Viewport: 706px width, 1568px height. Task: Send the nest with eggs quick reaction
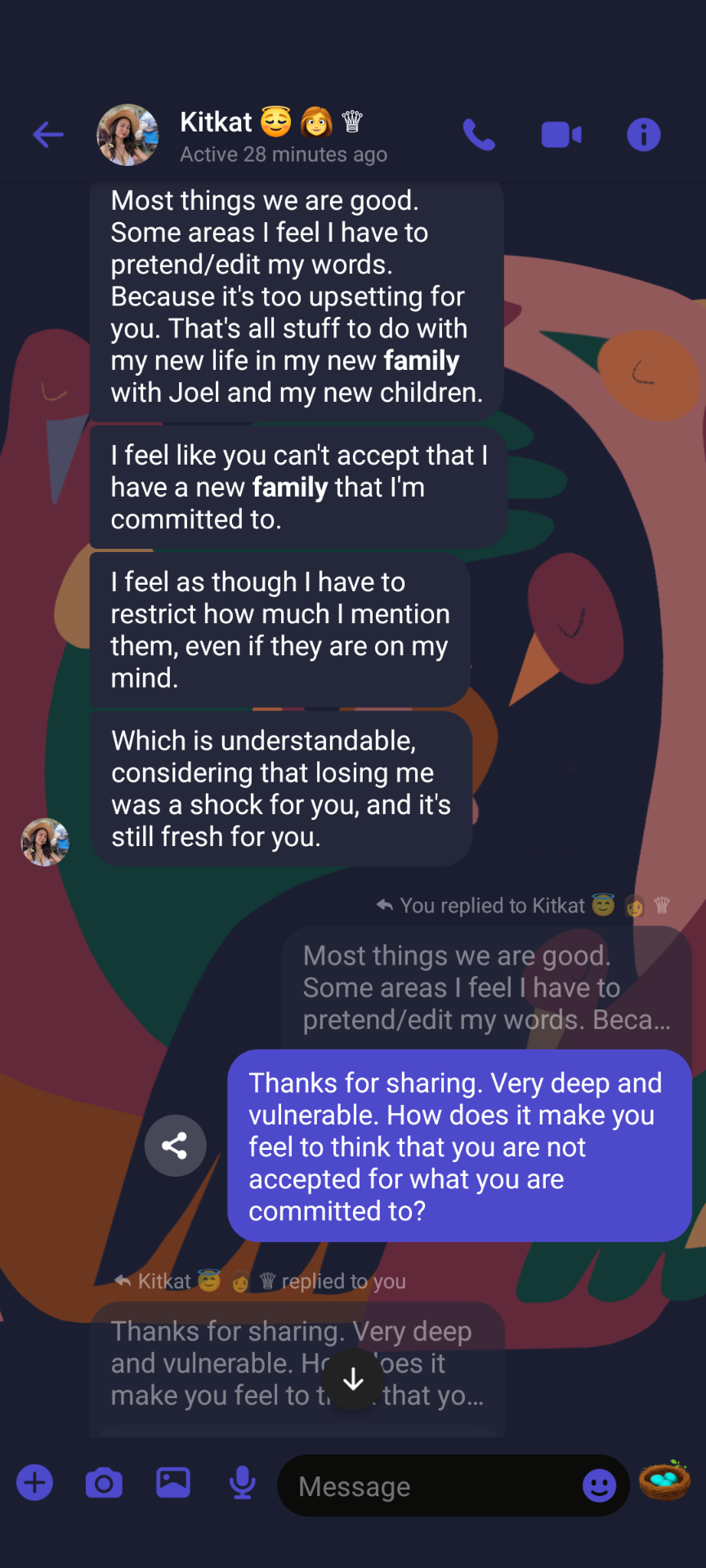tap(664, 1481)
